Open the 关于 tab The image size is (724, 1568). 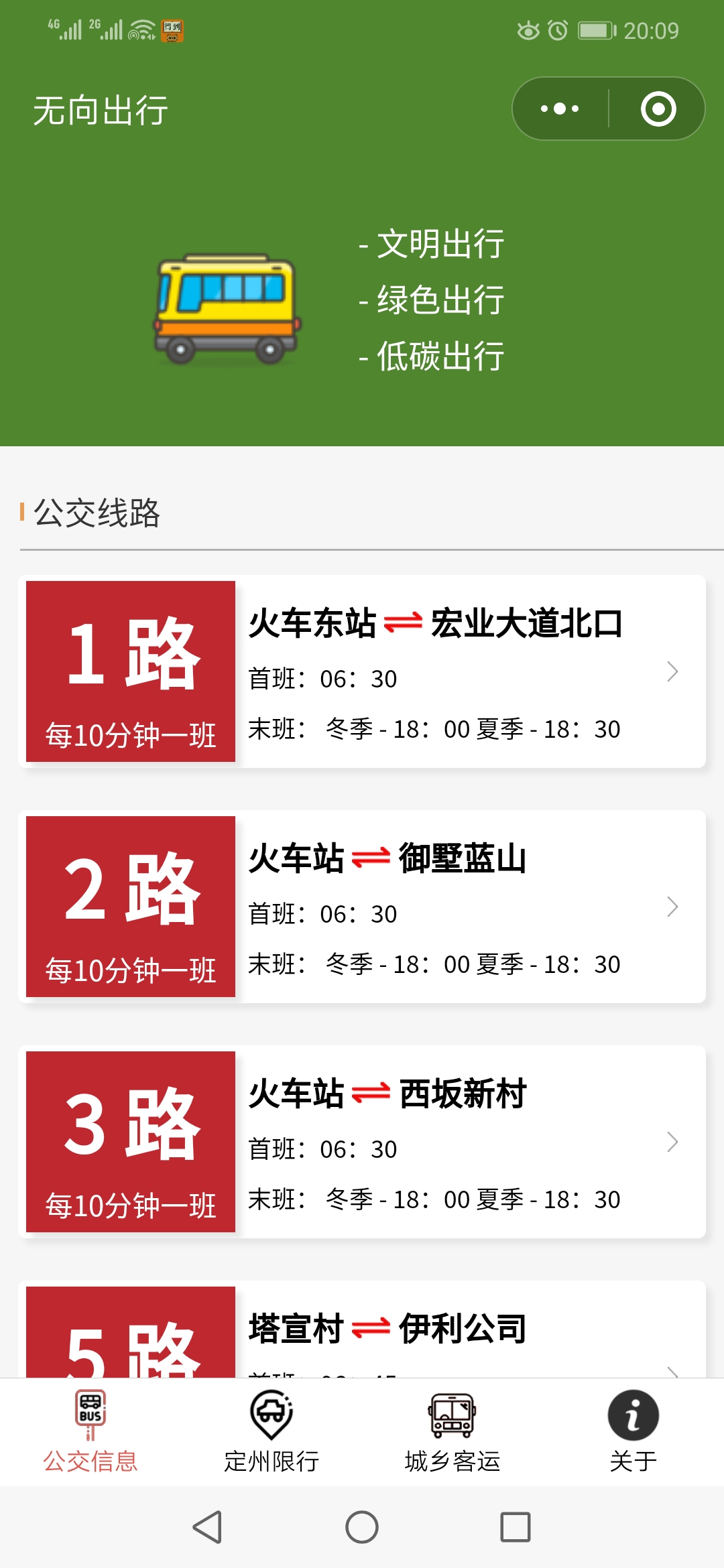[633, 1432]
